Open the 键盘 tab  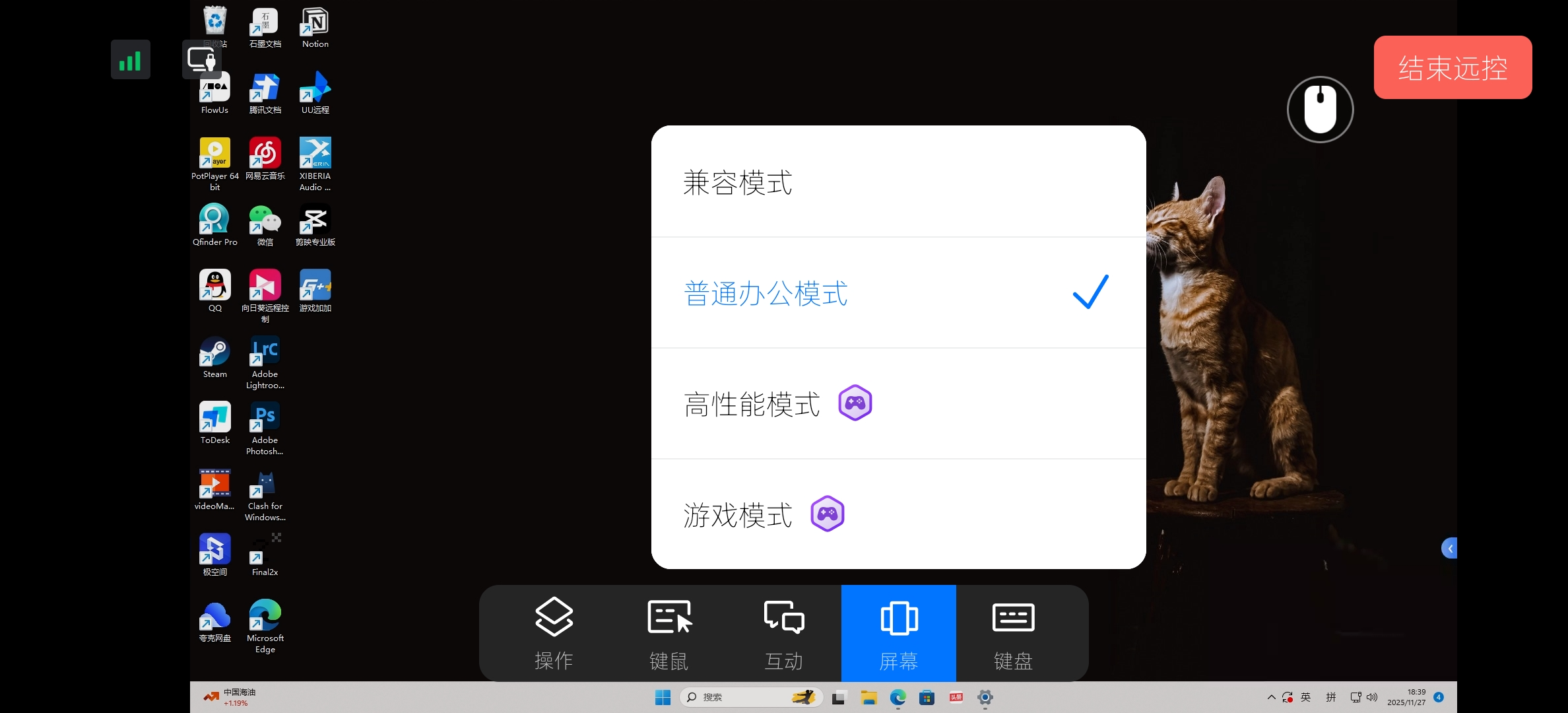[x=1013, y=633]
